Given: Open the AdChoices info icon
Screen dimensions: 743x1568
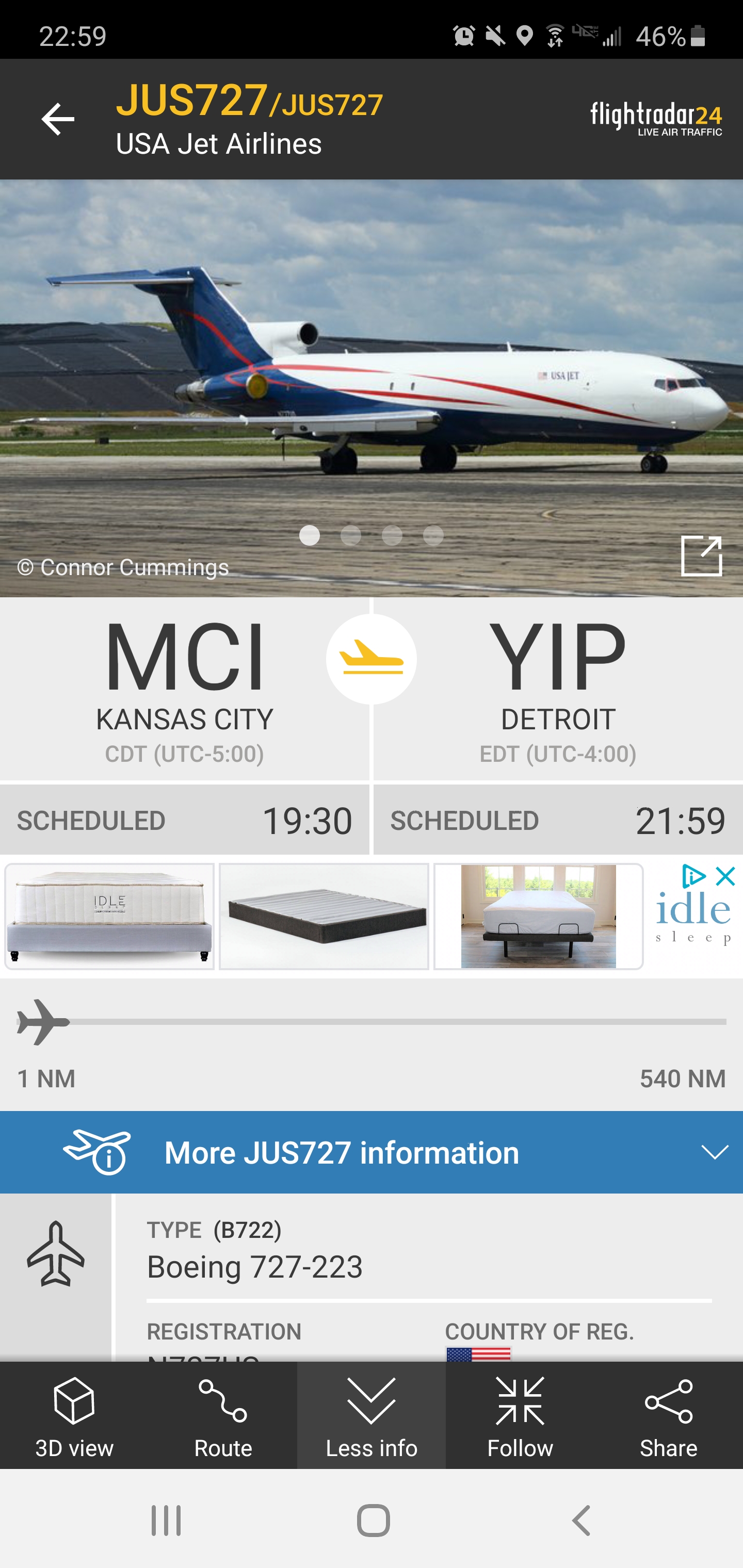Looking at the screenshot, I should [693, 876].
